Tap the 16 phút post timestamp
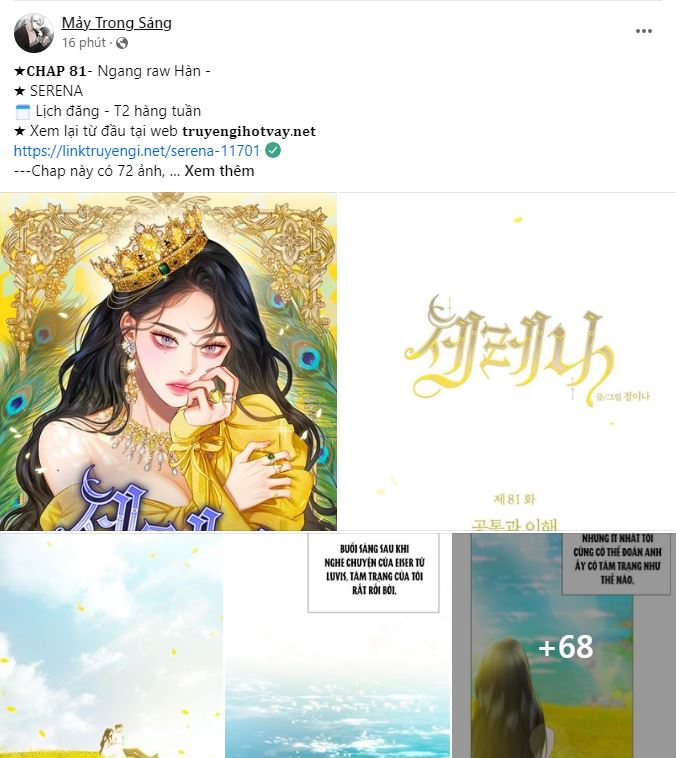This screenshot has height=758, width=676. [85, 43]
